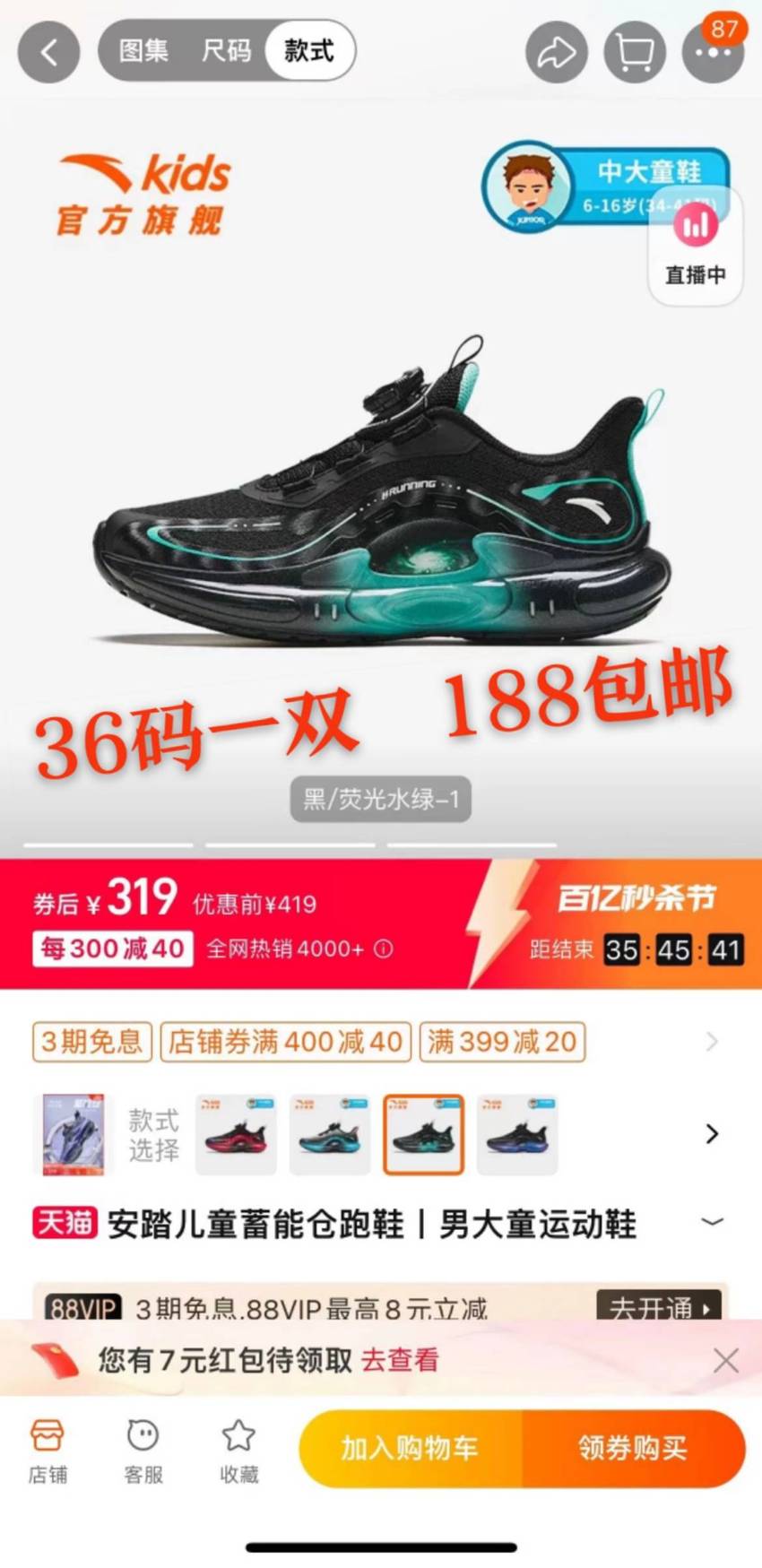Switch to the 尺码 tab

click(x=226, y=51)
